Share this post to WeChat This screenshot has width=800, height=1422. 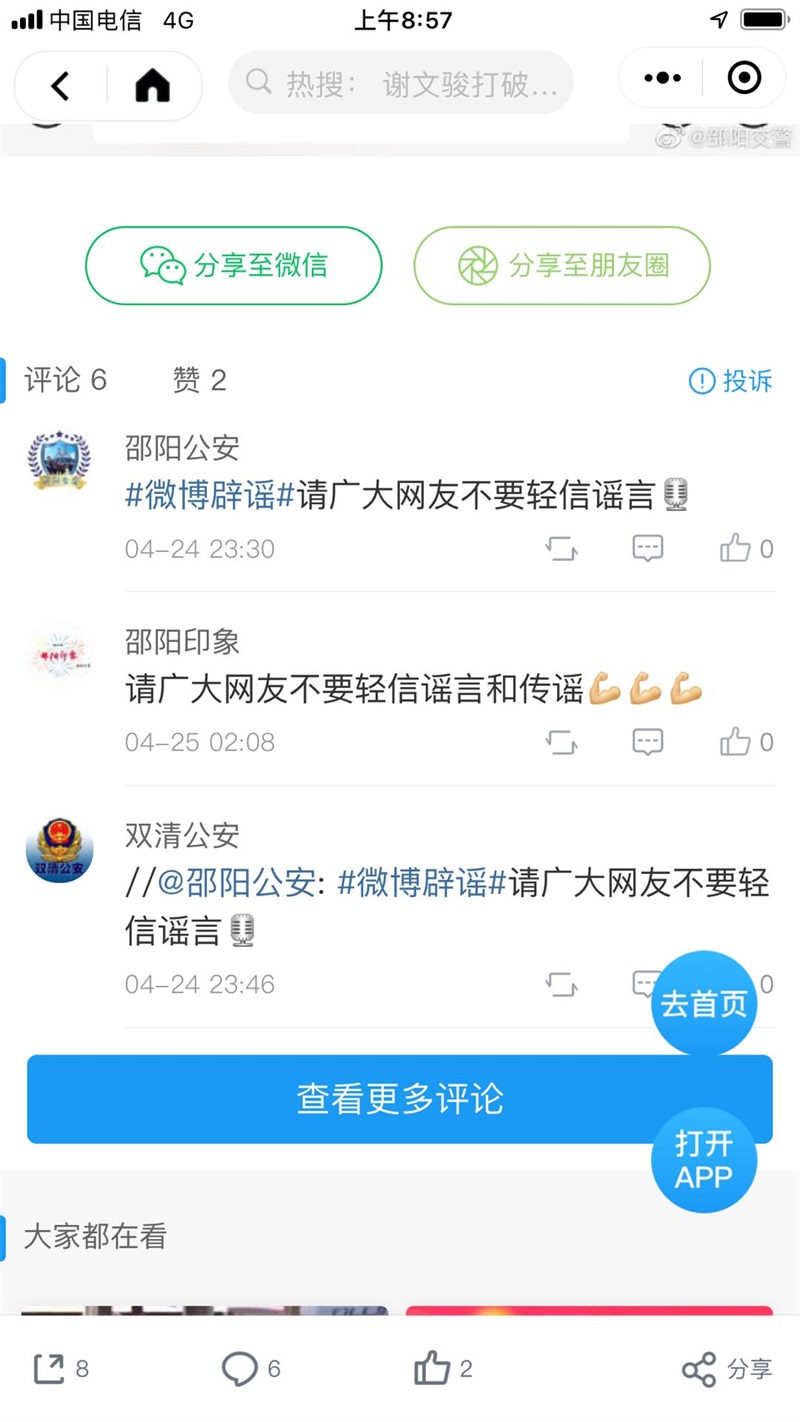pos(234,266)
